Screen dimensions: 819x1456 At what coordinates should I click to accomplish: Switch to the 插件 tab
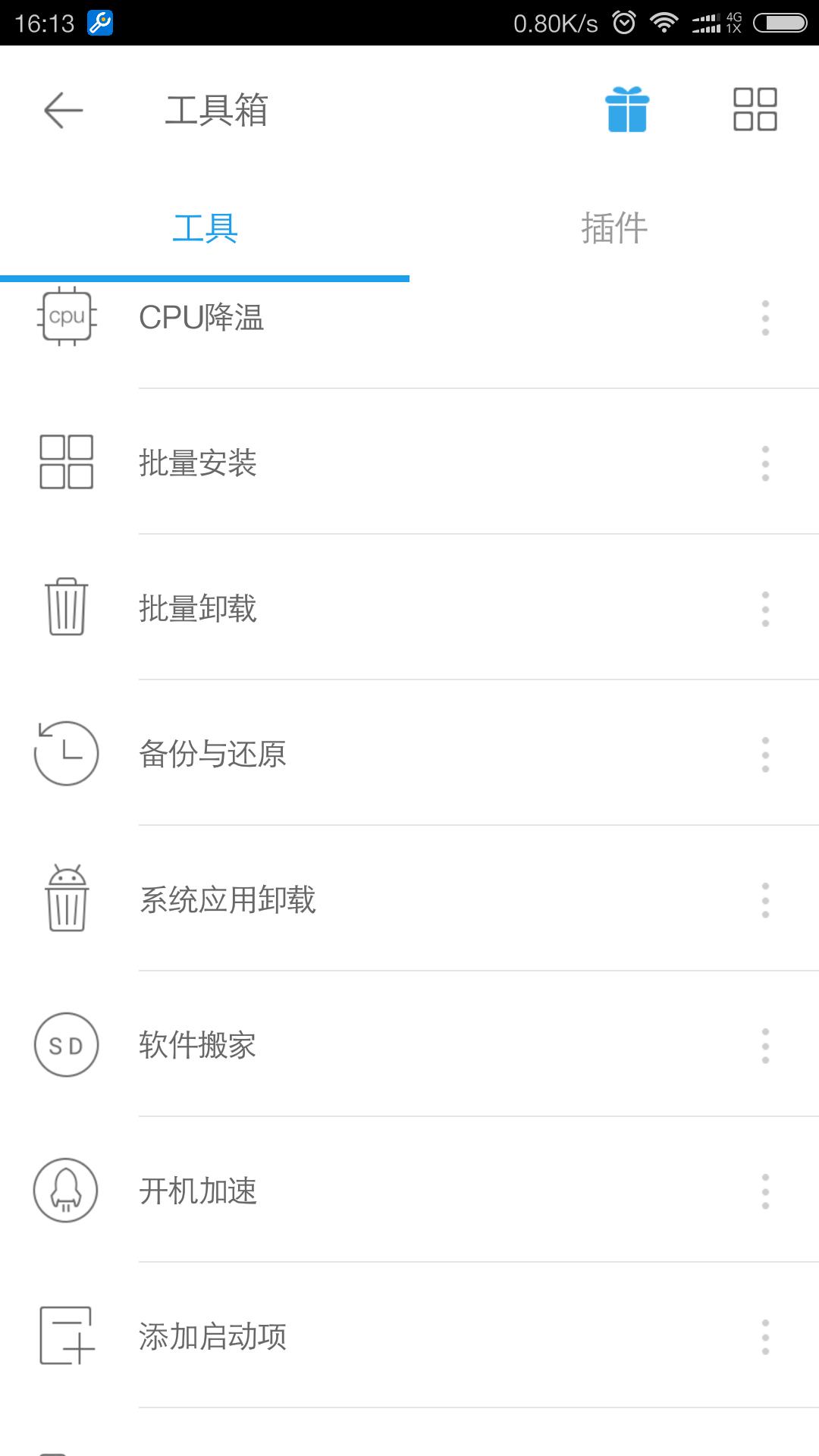(x=614, y=228)
